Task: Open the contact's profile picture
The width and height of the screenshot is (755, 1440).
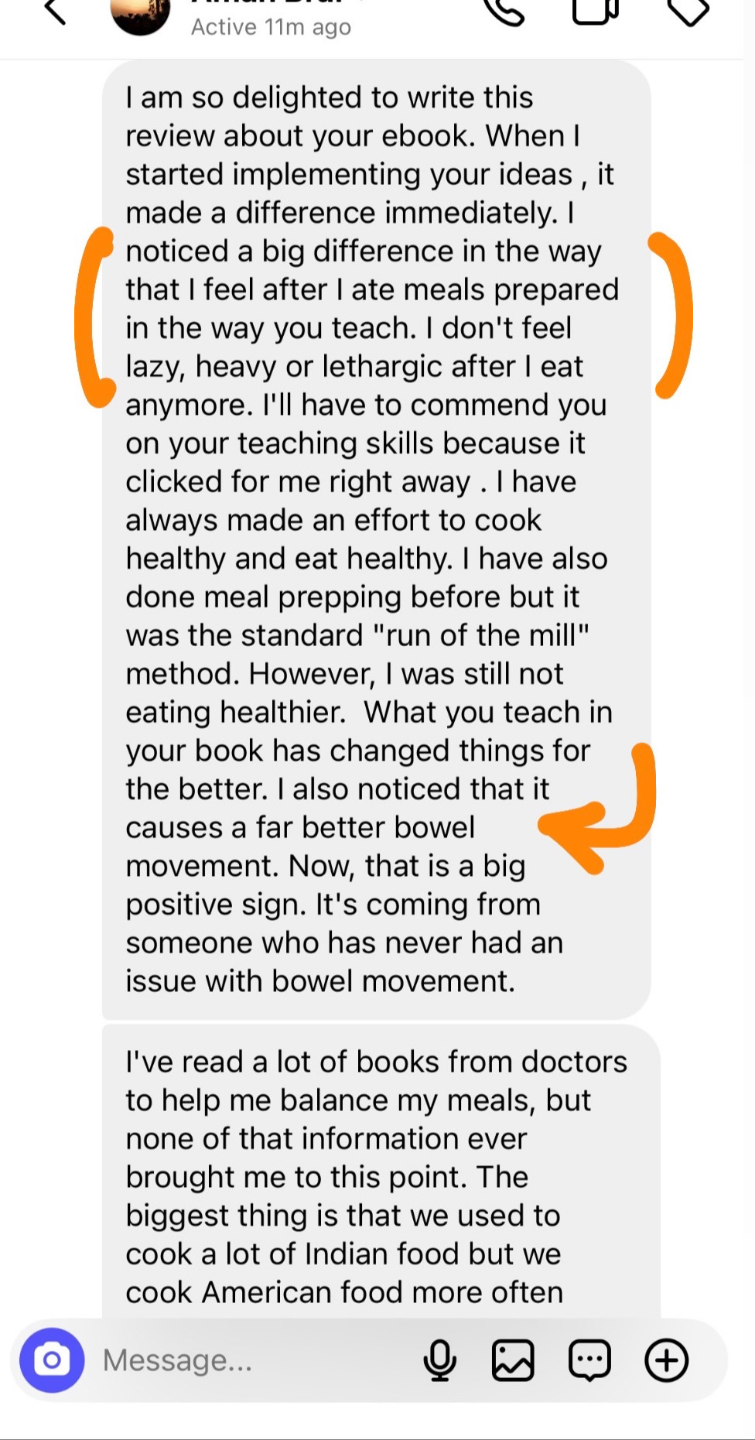Action: [x=140, y=14]
